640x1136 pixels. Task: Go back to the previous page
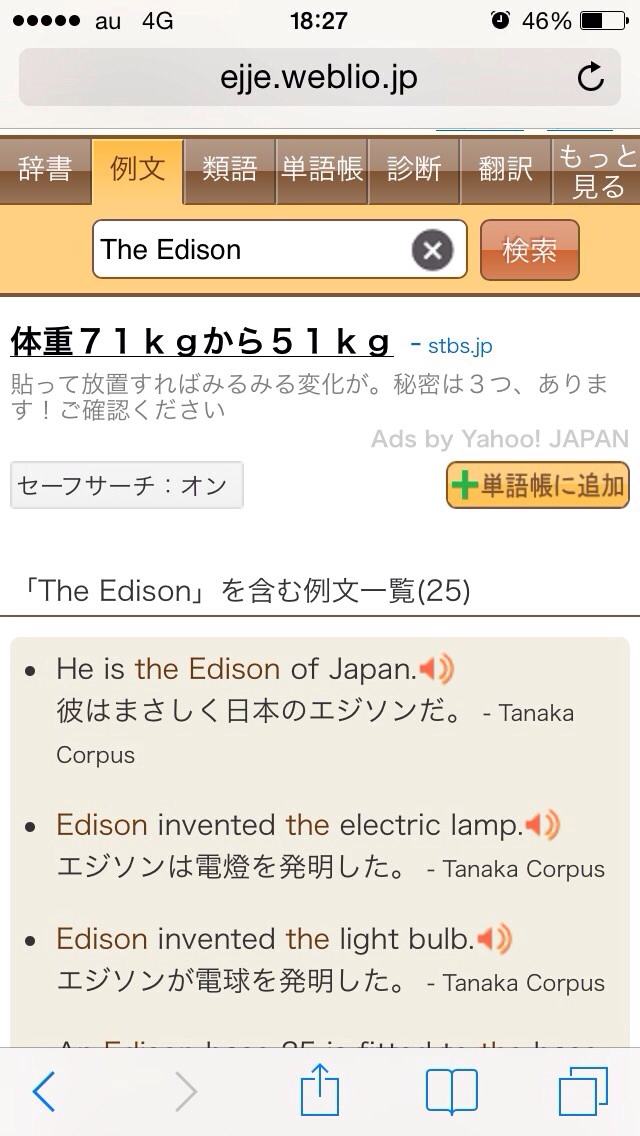44,1092
